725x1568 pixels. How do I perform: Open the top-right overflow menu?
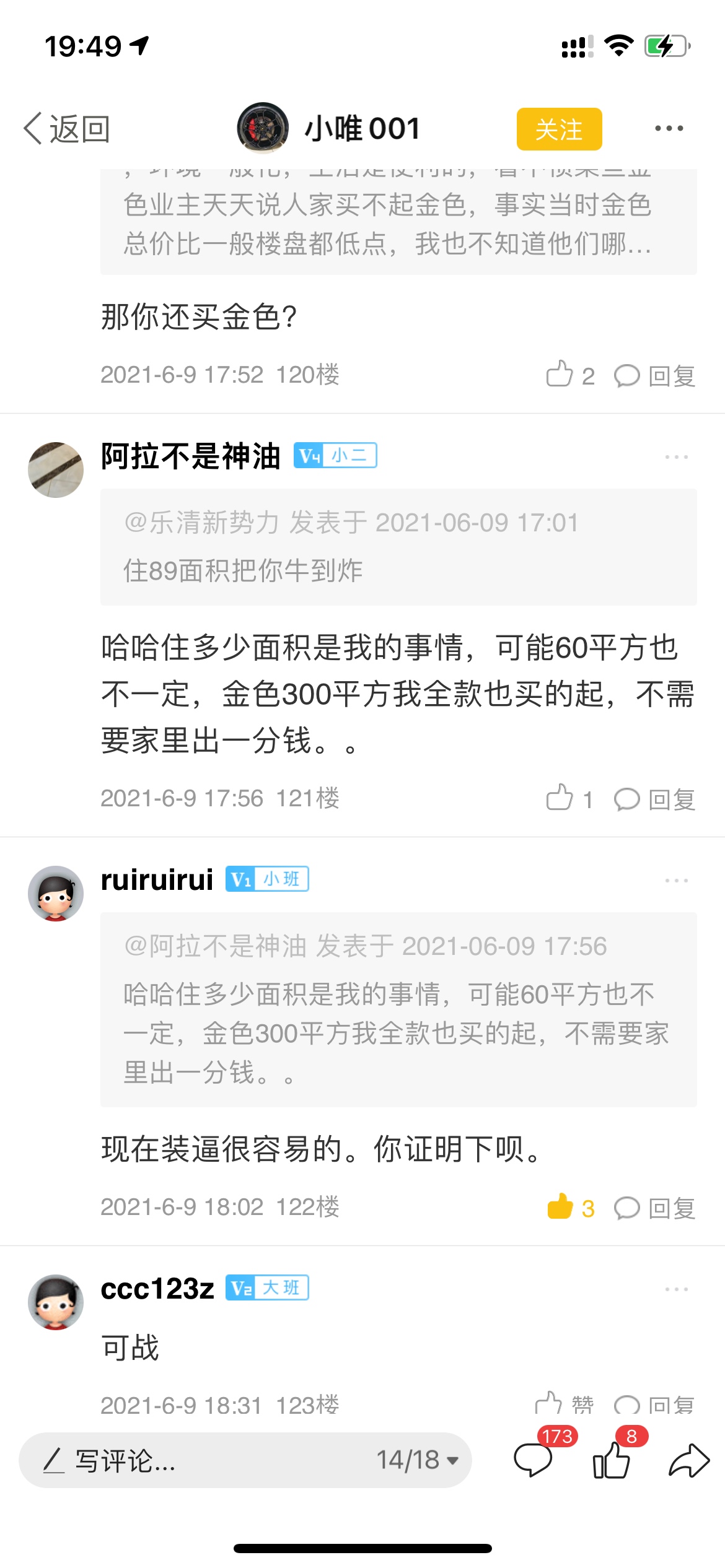click(x=669, y=129)
